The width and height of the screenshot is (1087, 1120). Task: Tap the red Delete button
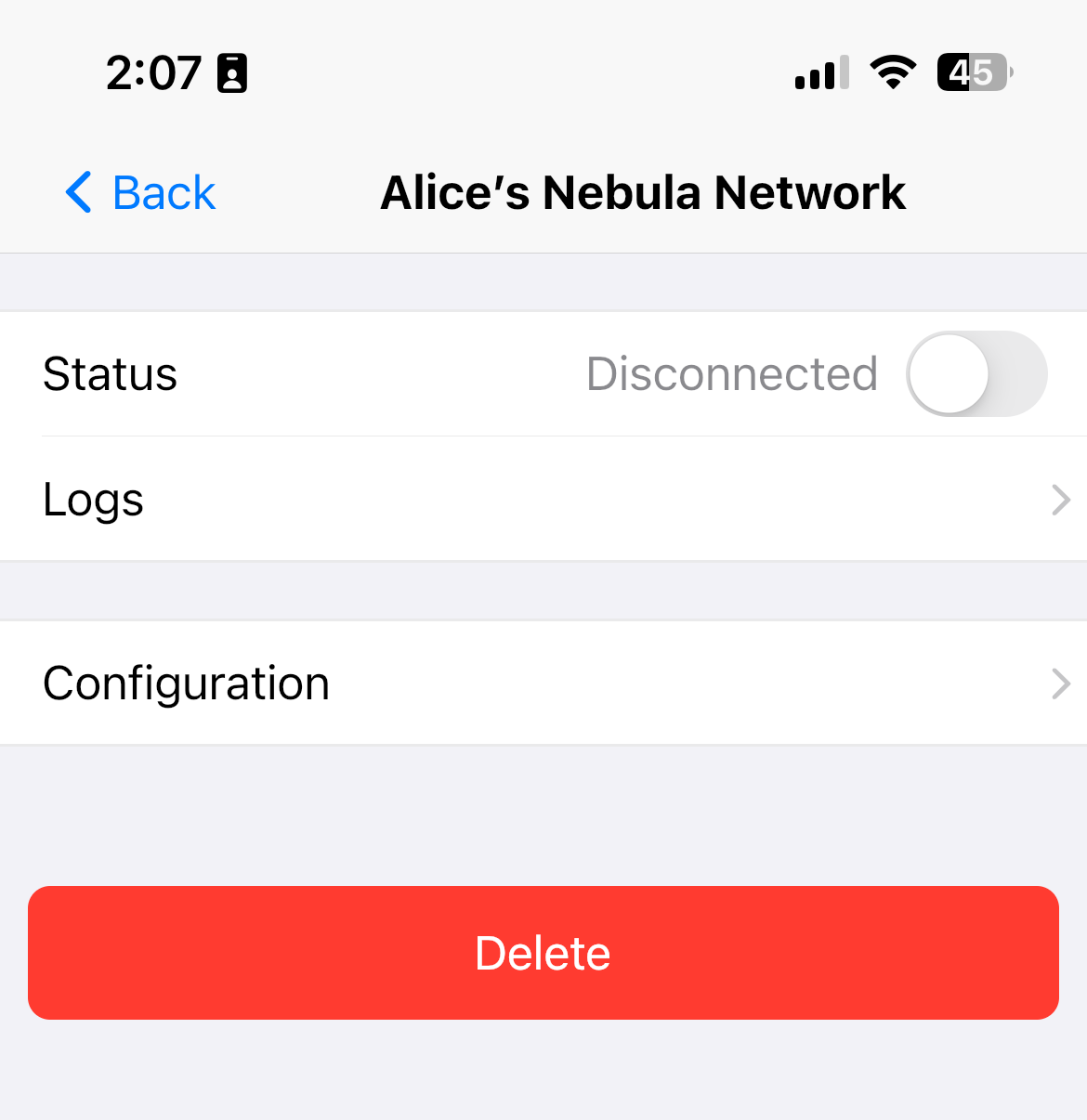pyautogui.click(x=543, y=953)
